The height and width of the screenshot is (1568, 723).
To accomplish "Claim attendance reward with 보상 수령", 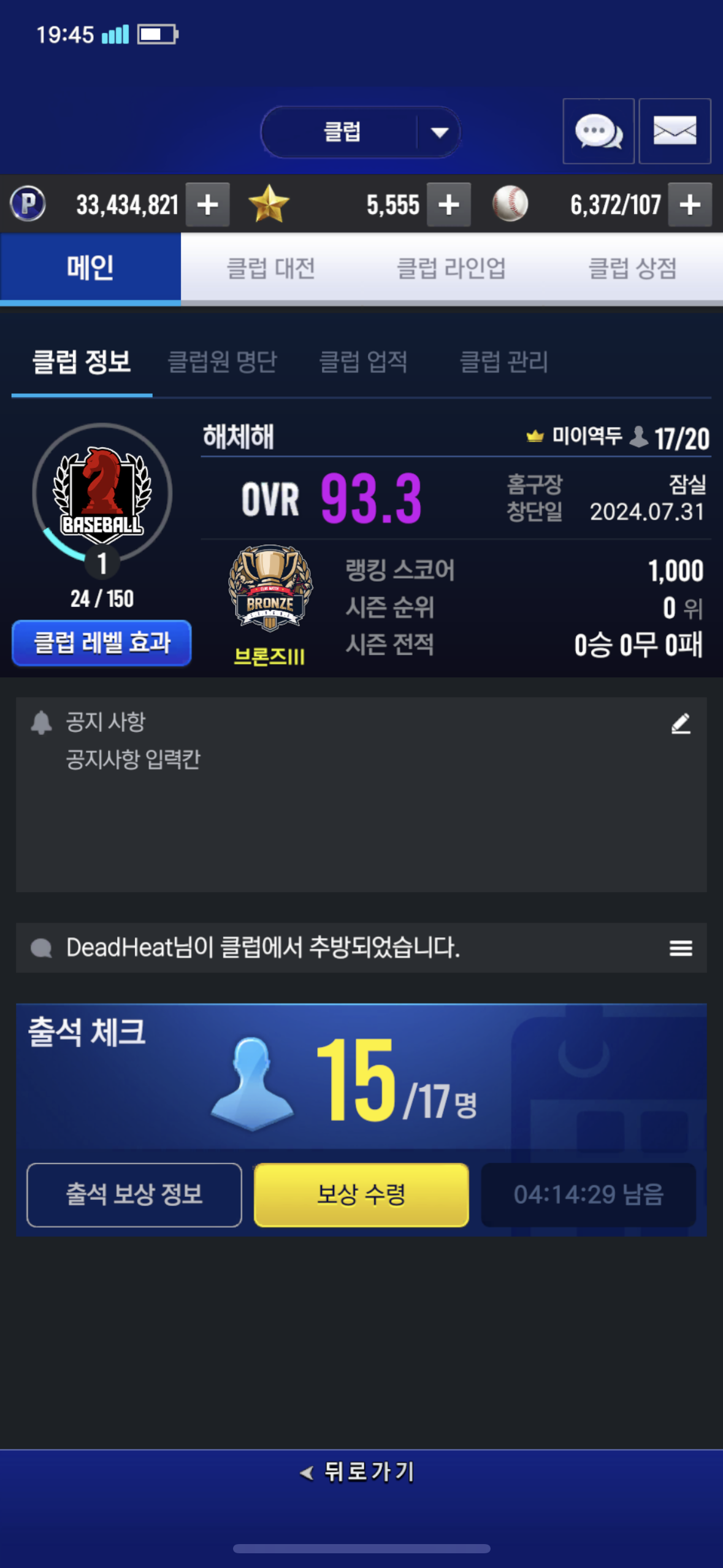I will tap(361, 1194).
